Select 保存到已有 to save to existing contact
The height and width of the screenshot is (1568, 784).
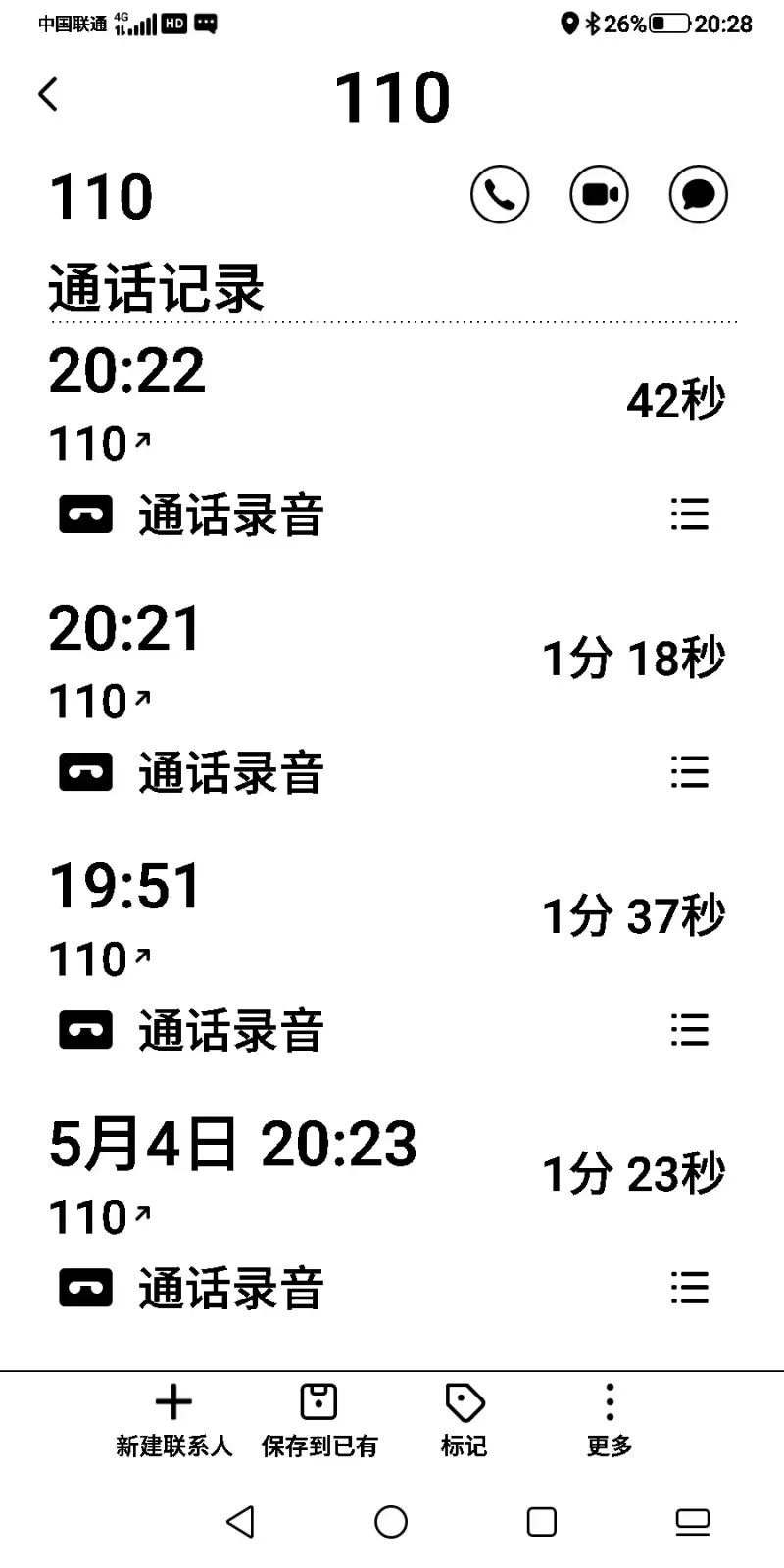point(319,1420)
